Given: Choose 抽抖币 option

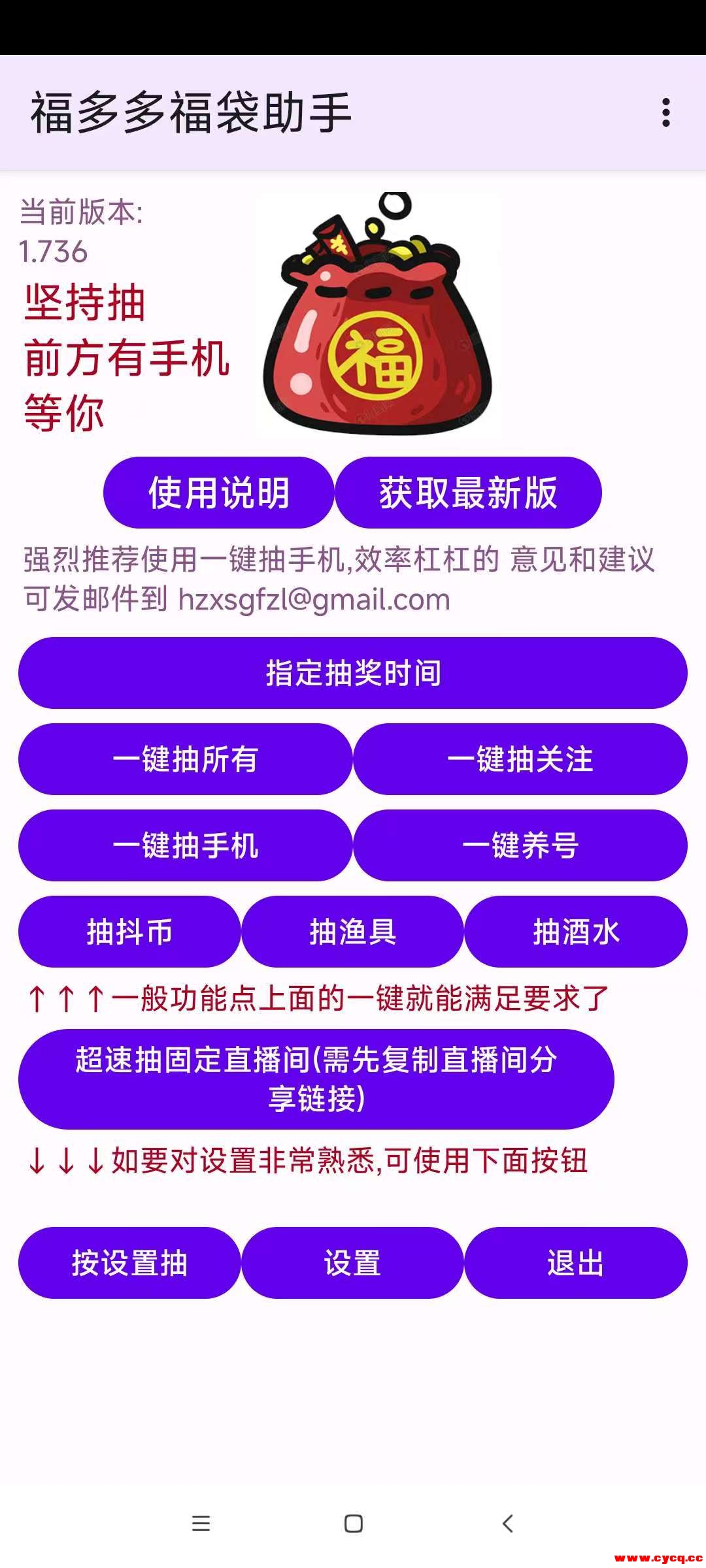Looking at the screenshot, I should [x=129, y=932].
